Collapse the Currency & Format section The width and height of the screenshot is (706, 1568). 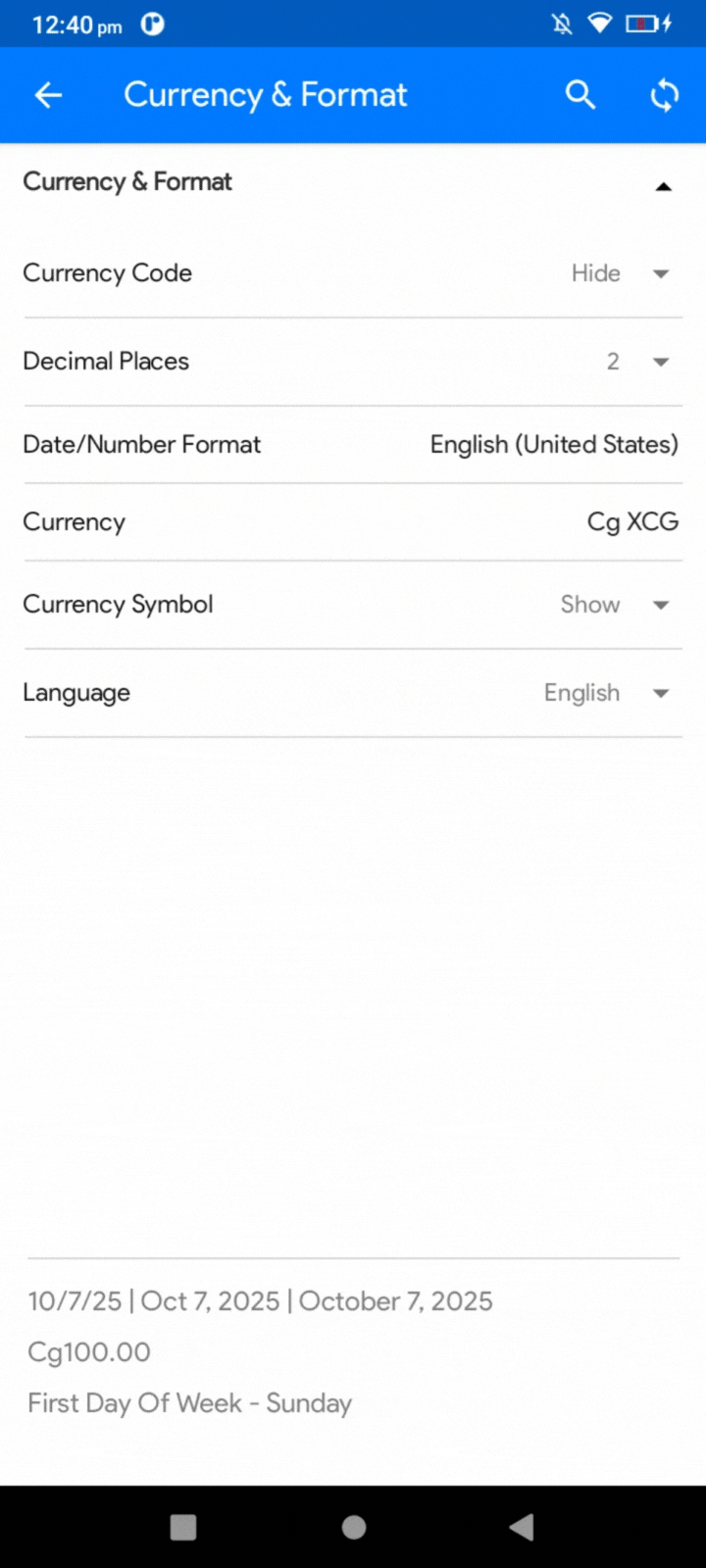click(x=663, y=185)
